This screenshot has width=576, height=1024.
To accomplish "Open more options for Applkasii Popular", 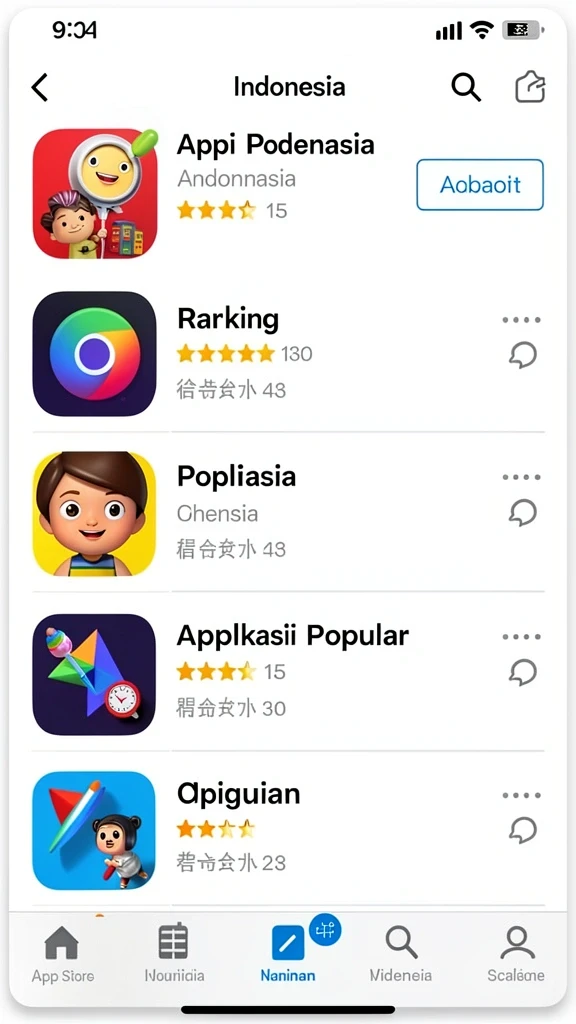I will click(x=522, y=637).
